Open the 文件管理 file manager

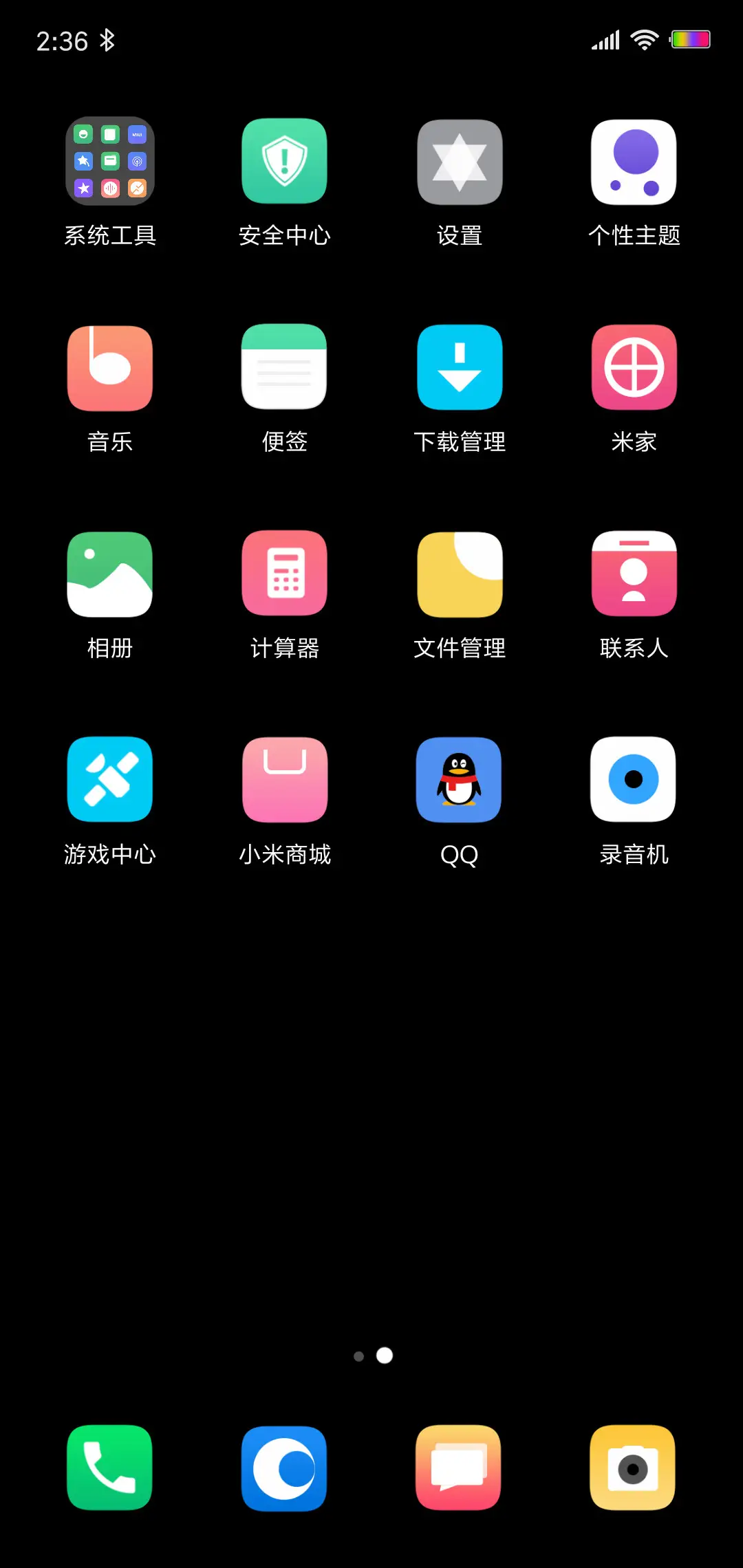[459, 574]
